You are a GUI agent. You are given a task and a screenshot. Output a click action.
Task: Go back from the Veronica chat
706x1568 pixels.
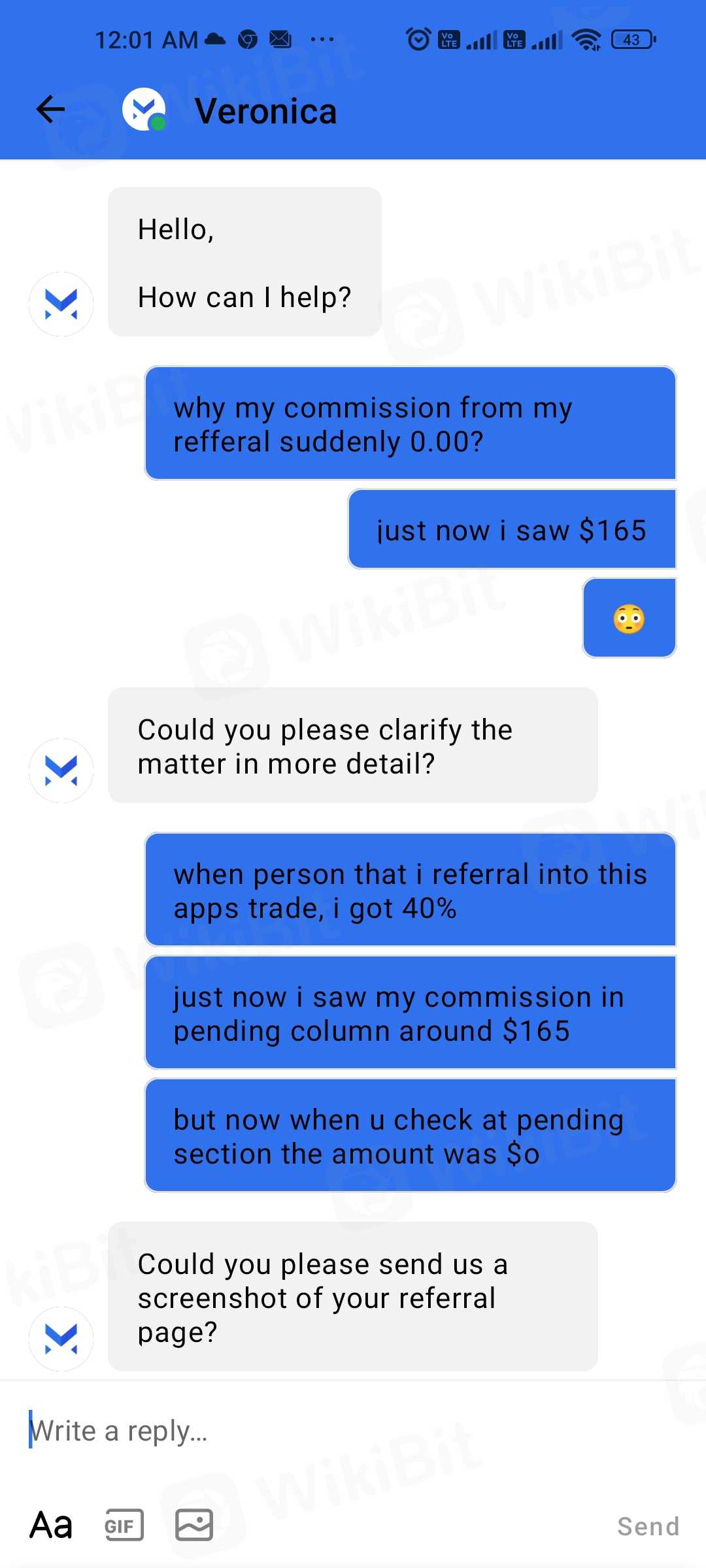(50, 109)
